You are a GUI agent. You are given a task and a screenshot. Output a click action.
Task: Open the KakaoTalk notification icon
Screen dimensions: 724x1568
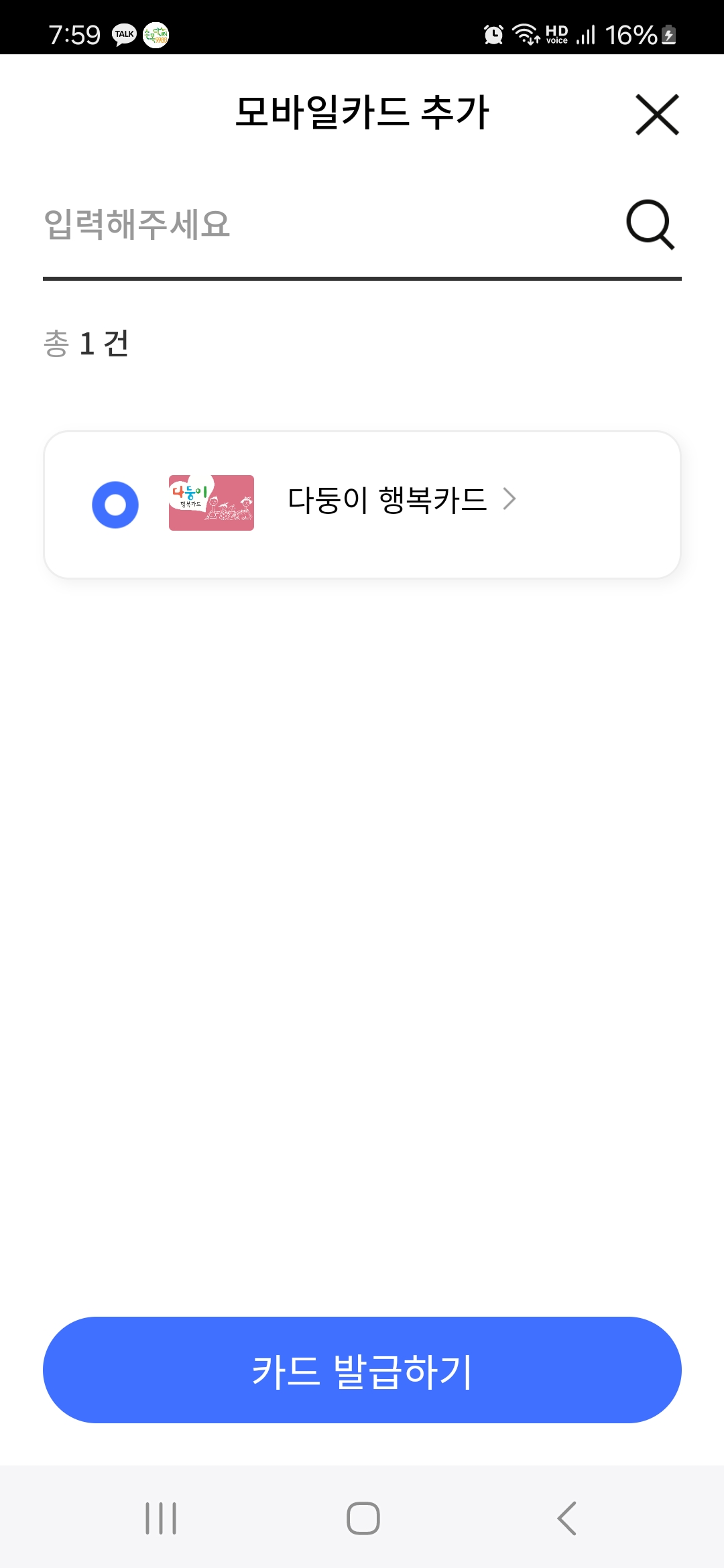[123, 34]
